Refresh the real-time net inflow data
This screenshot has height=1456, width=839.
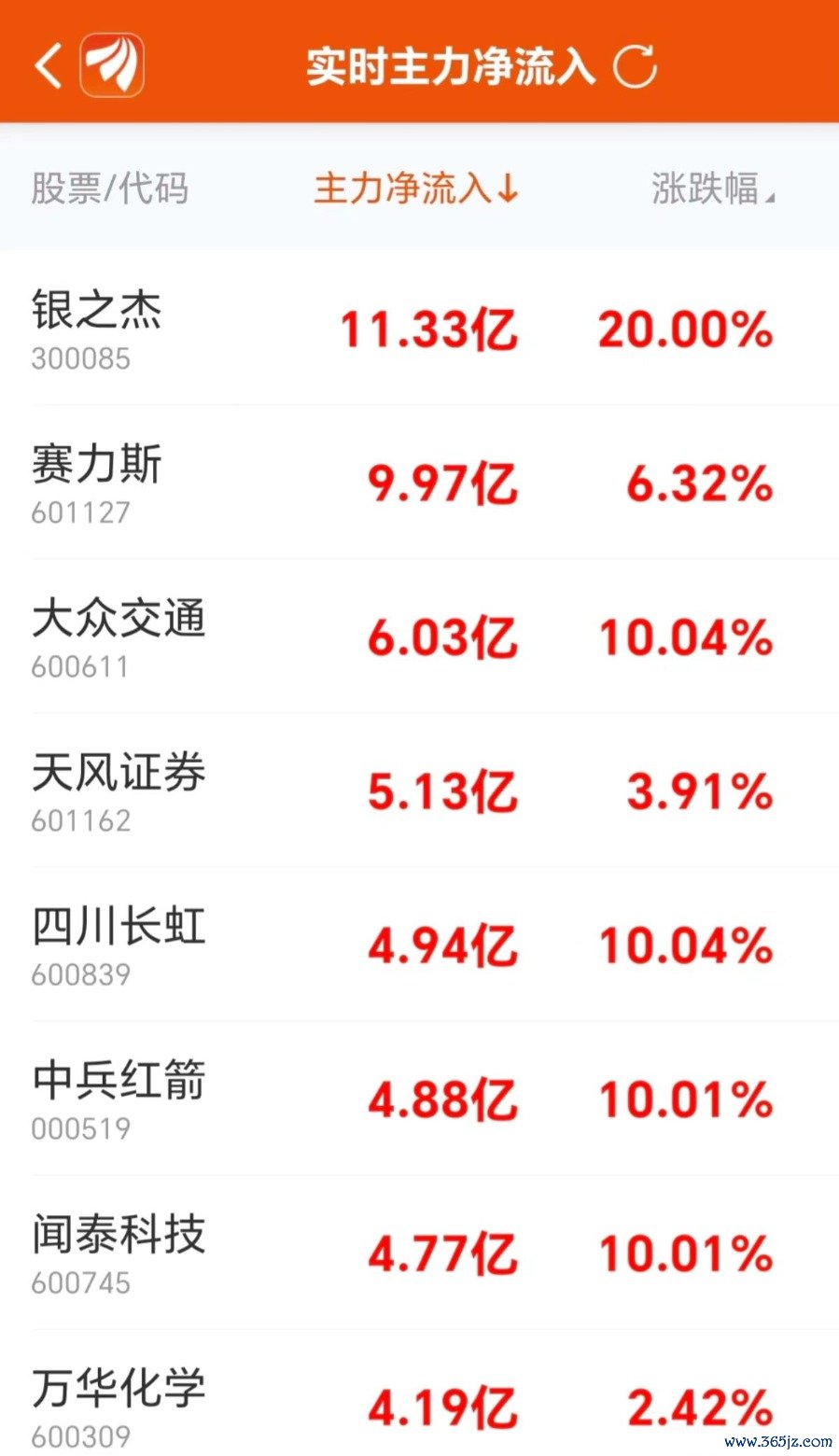(635, 65)
